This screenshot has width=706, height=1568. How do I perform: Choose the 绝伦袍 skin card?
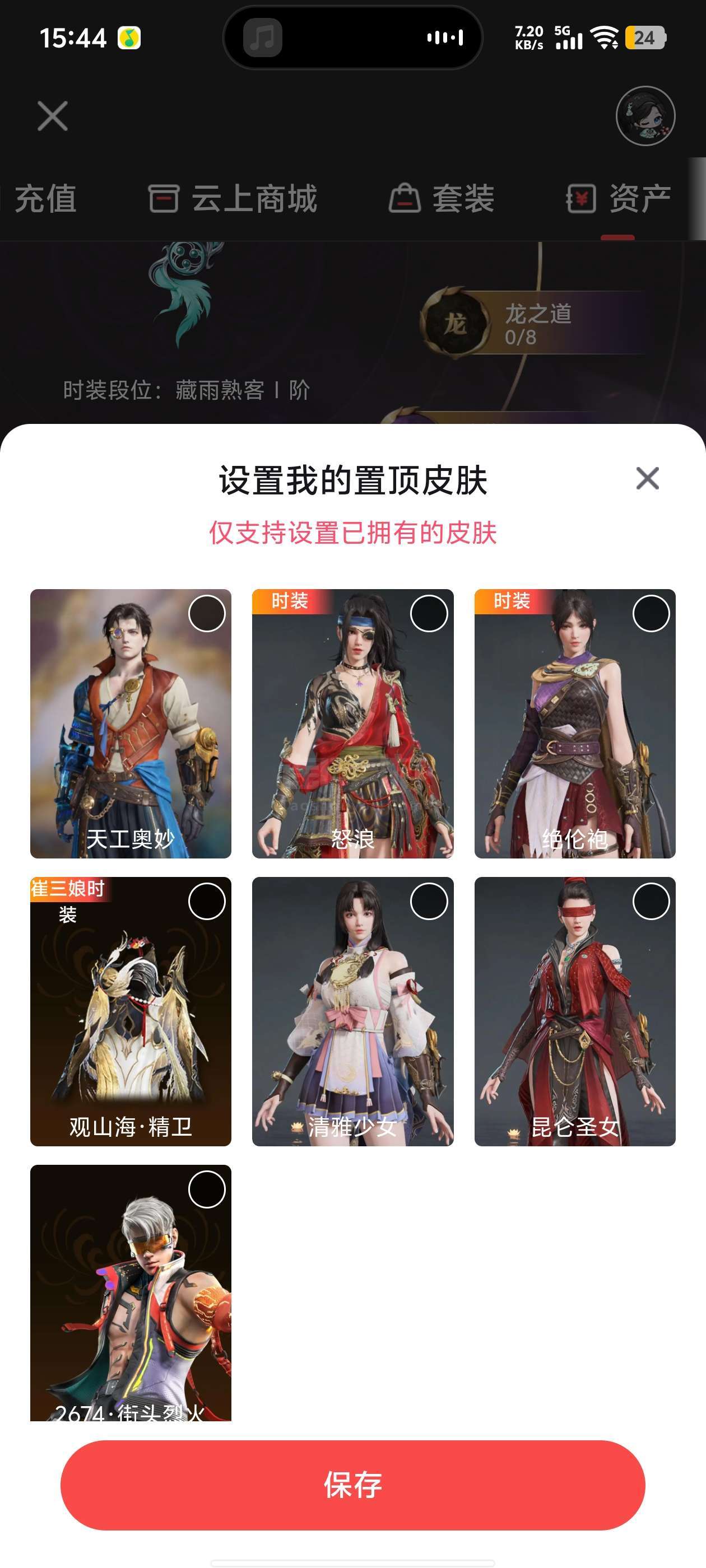click(574, 723)
